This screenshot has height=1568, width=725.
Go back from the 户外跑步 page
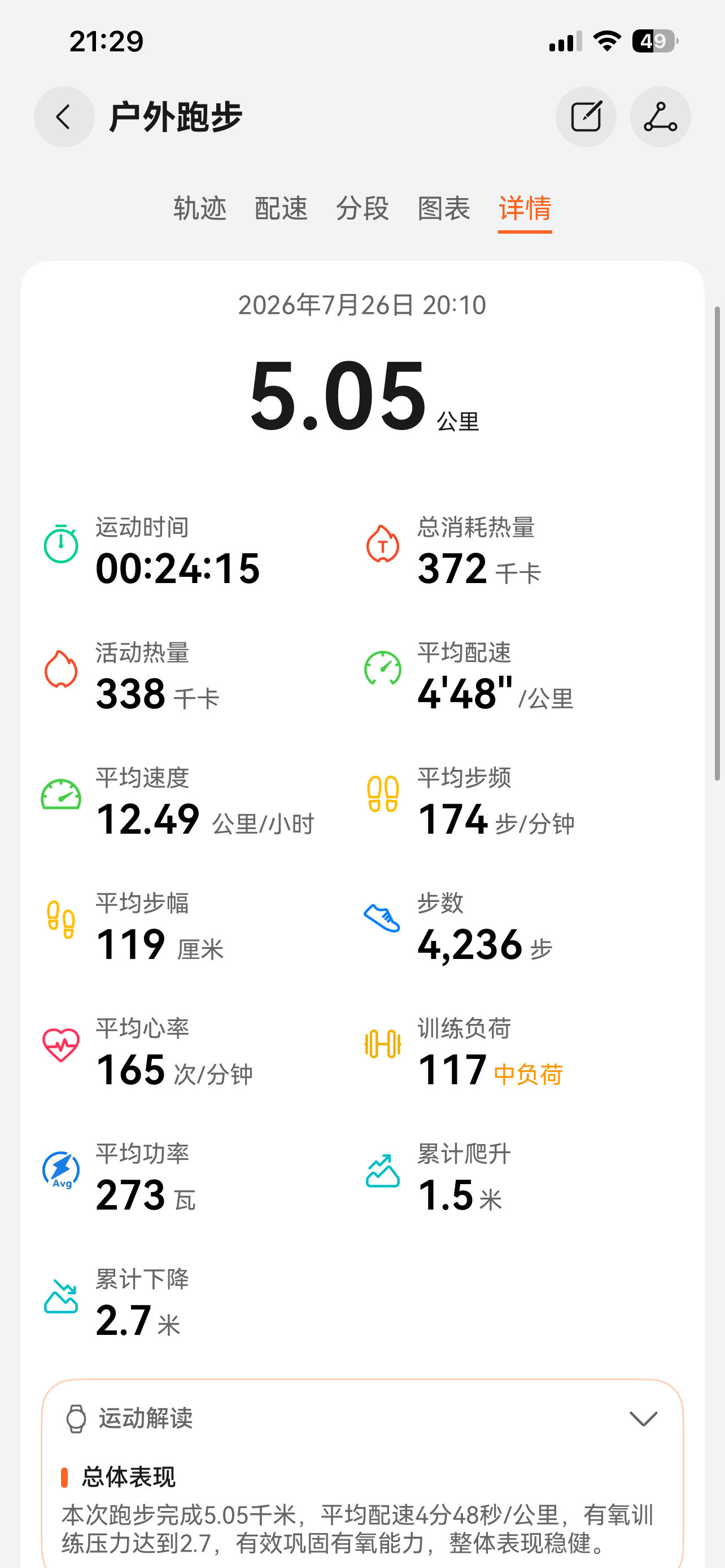click(64, 116)
